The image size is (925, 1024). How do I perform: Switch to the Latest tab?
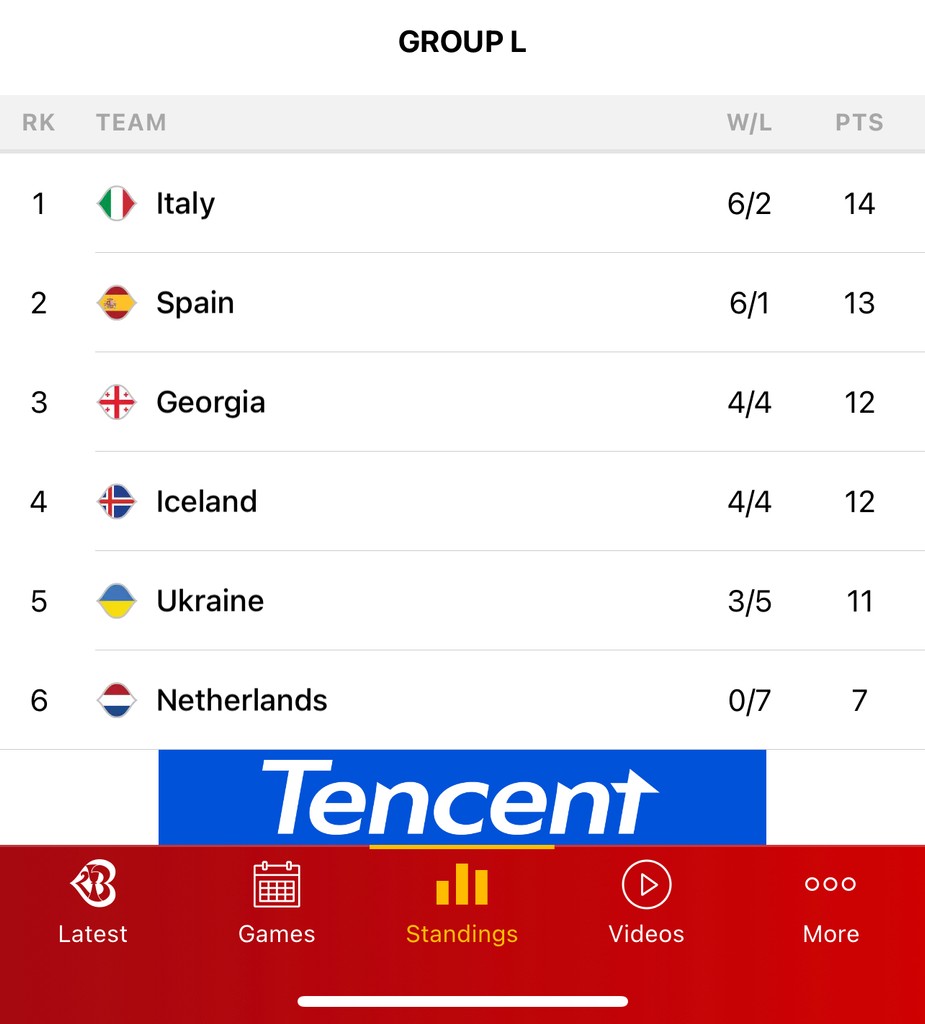click(92, 905)
